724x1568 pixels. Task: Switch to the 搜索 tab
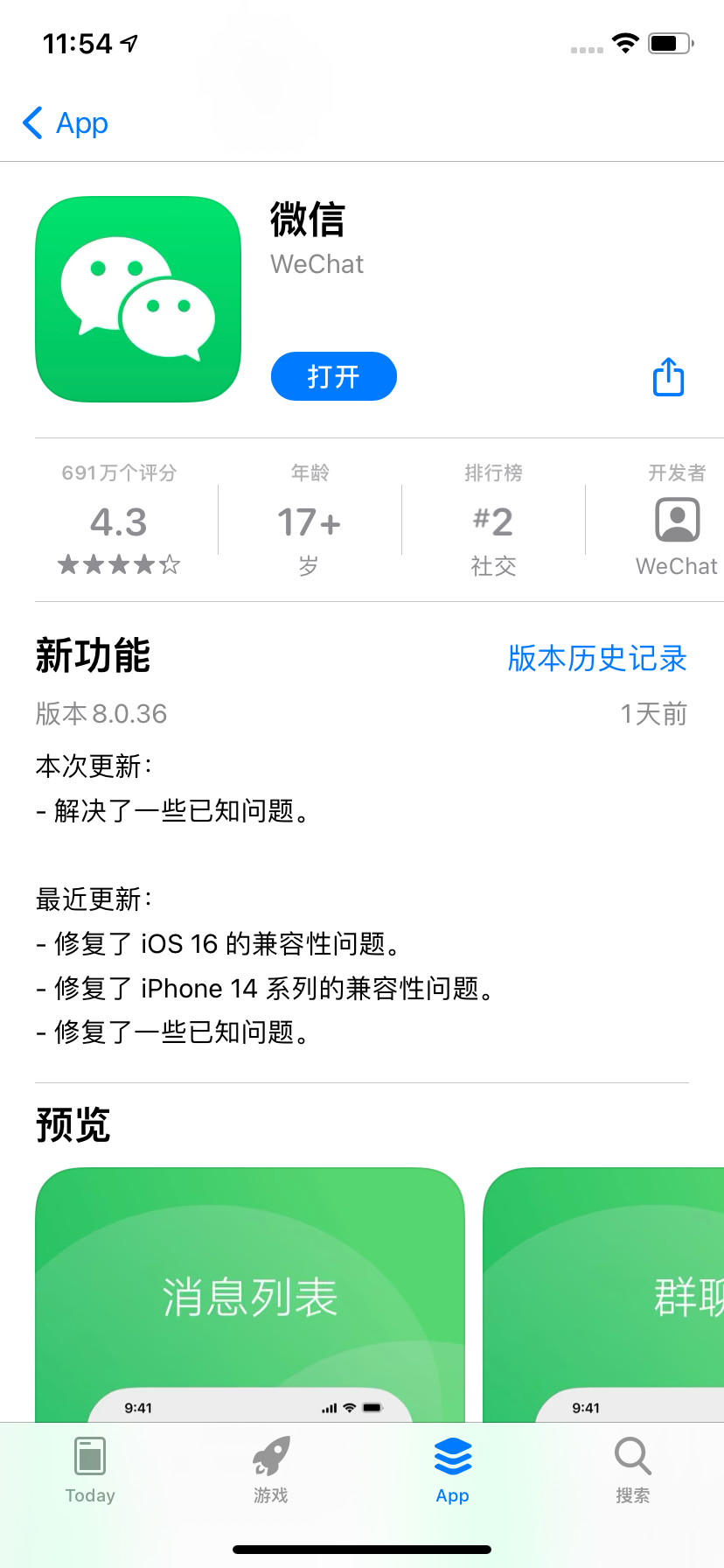coord(632,1470)
